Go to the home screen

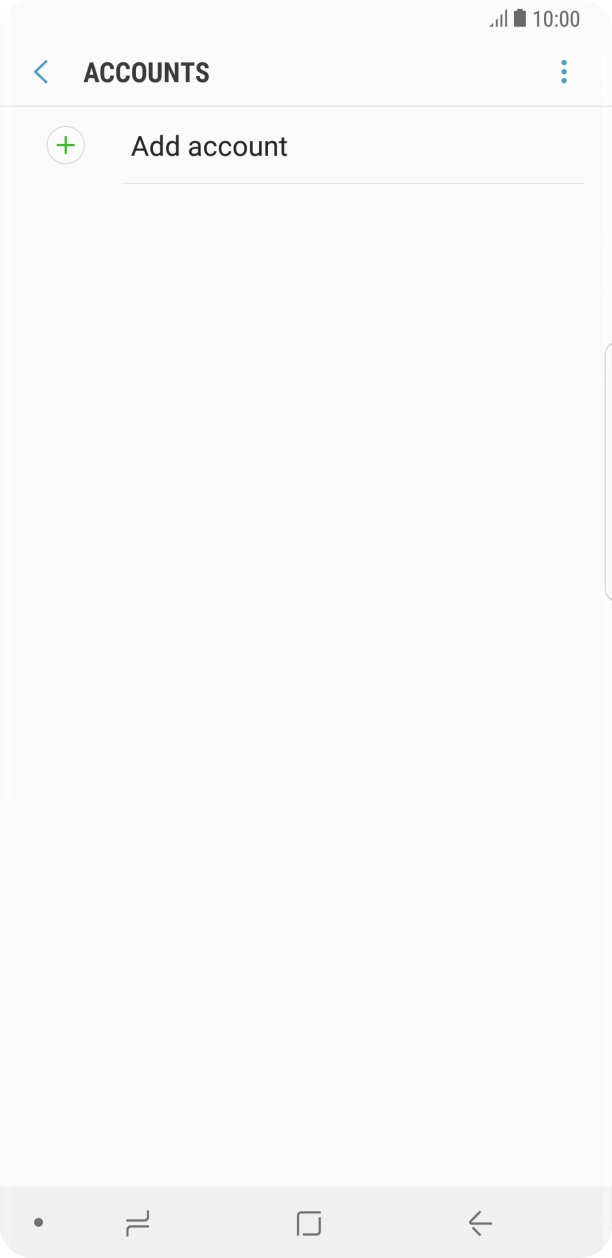click(309, 1222)
